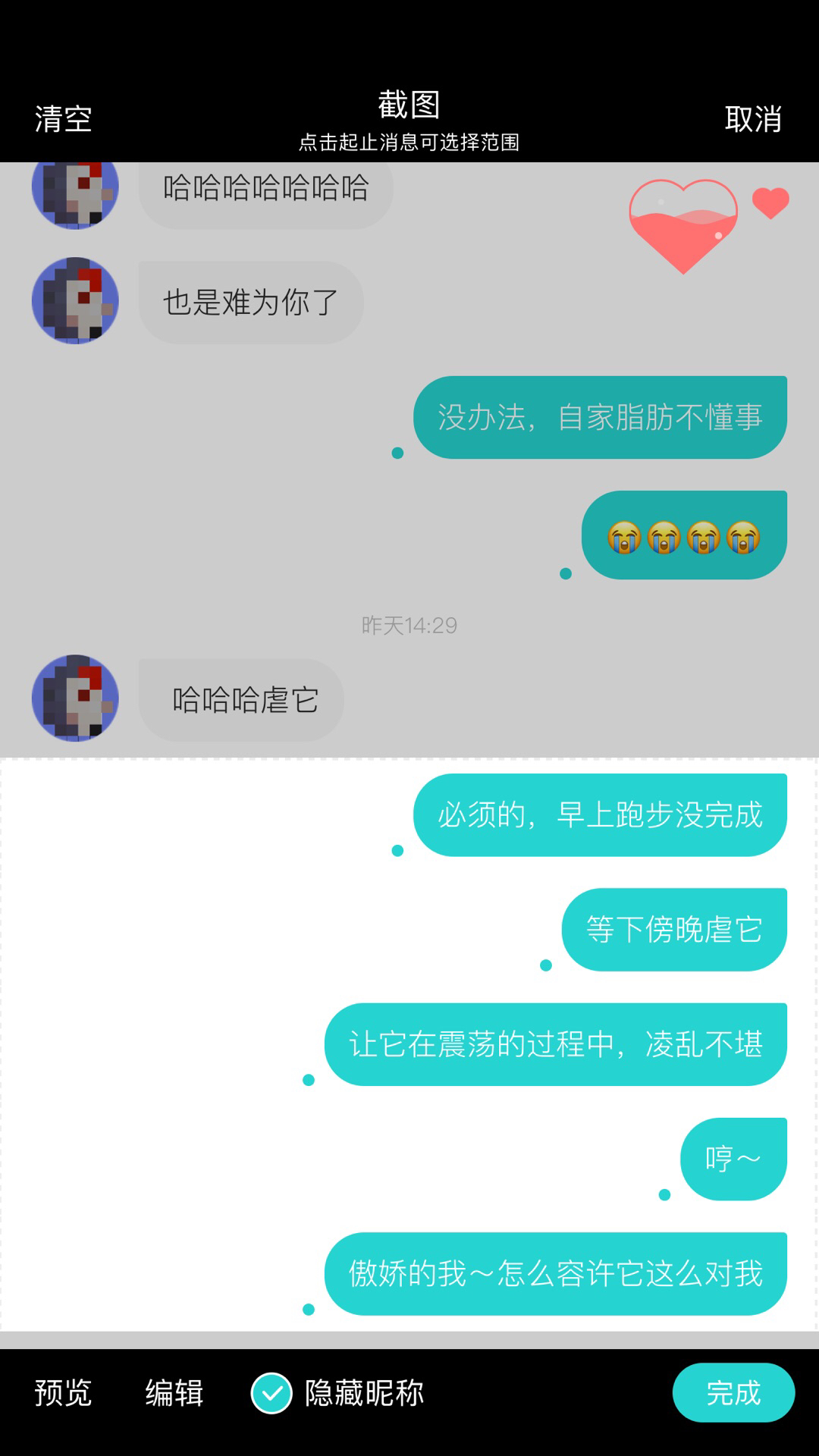Tap 完成 to finish the screenshot
The width and height of the screenshot is (819, 1456).
pyautogui.click(x=733, y=1392)
